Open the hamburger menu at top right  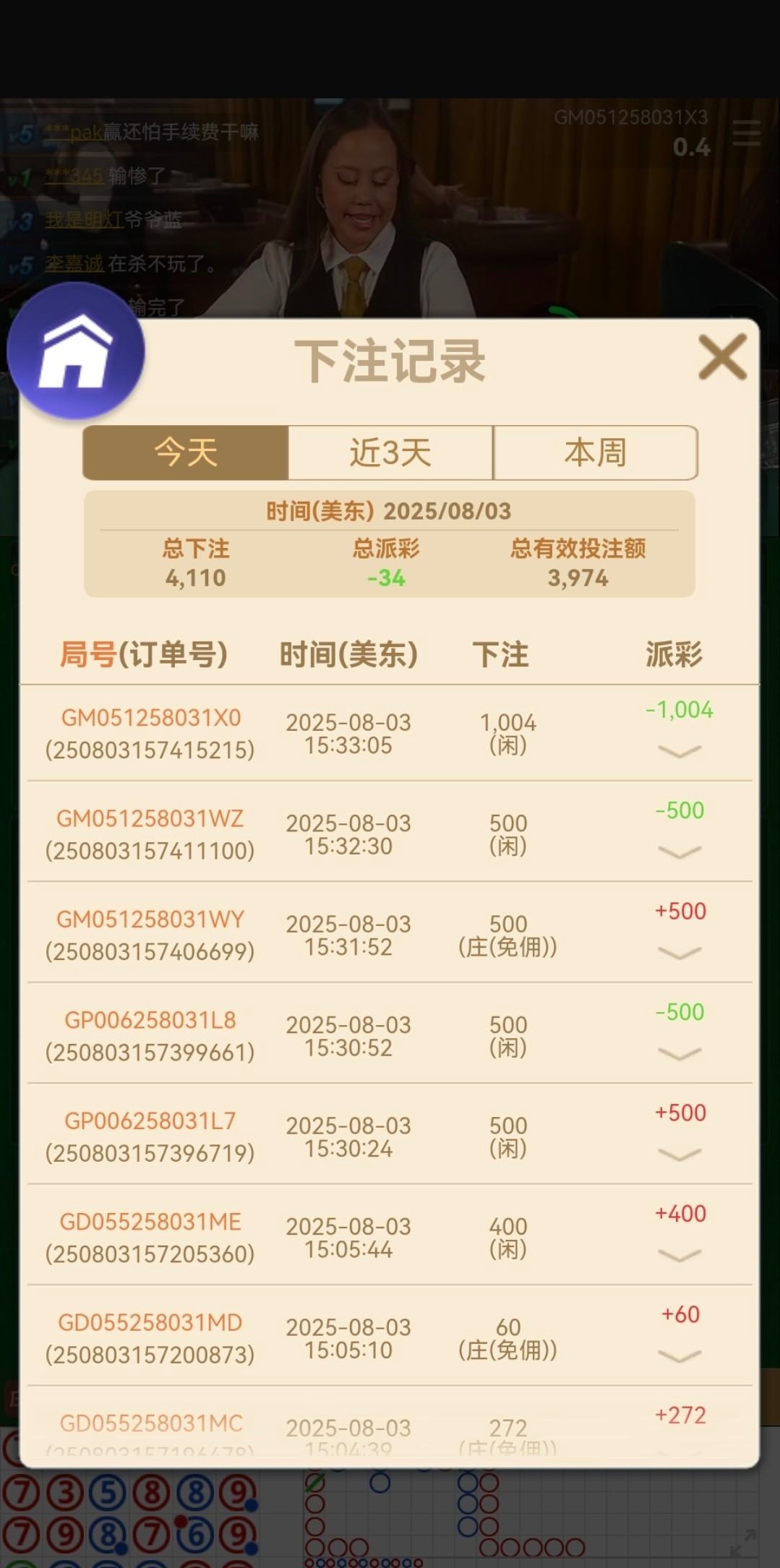(746, 133)
